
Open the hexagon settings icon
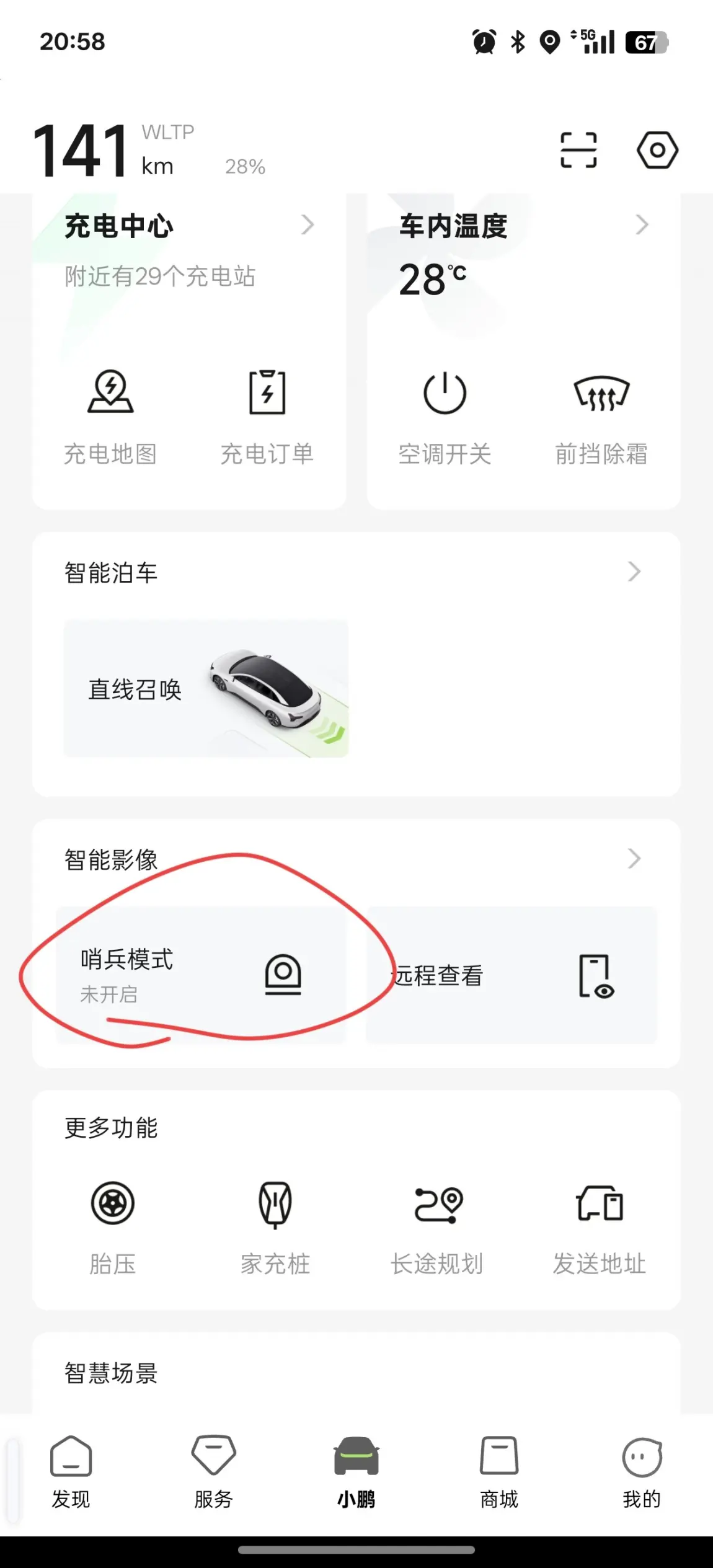point(657,150)
